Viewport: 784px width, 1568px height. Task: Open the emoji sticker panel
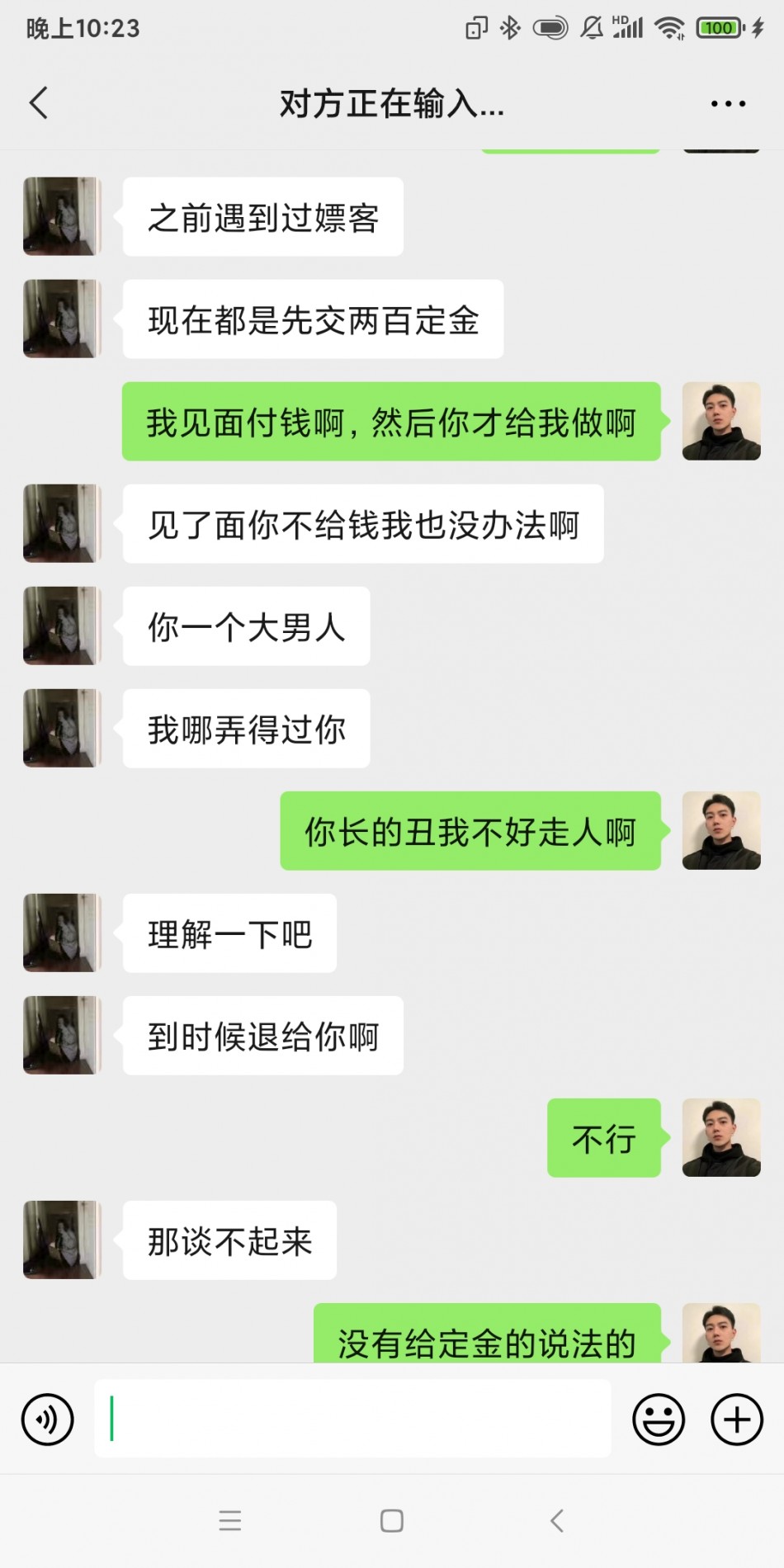(658, 1419)
